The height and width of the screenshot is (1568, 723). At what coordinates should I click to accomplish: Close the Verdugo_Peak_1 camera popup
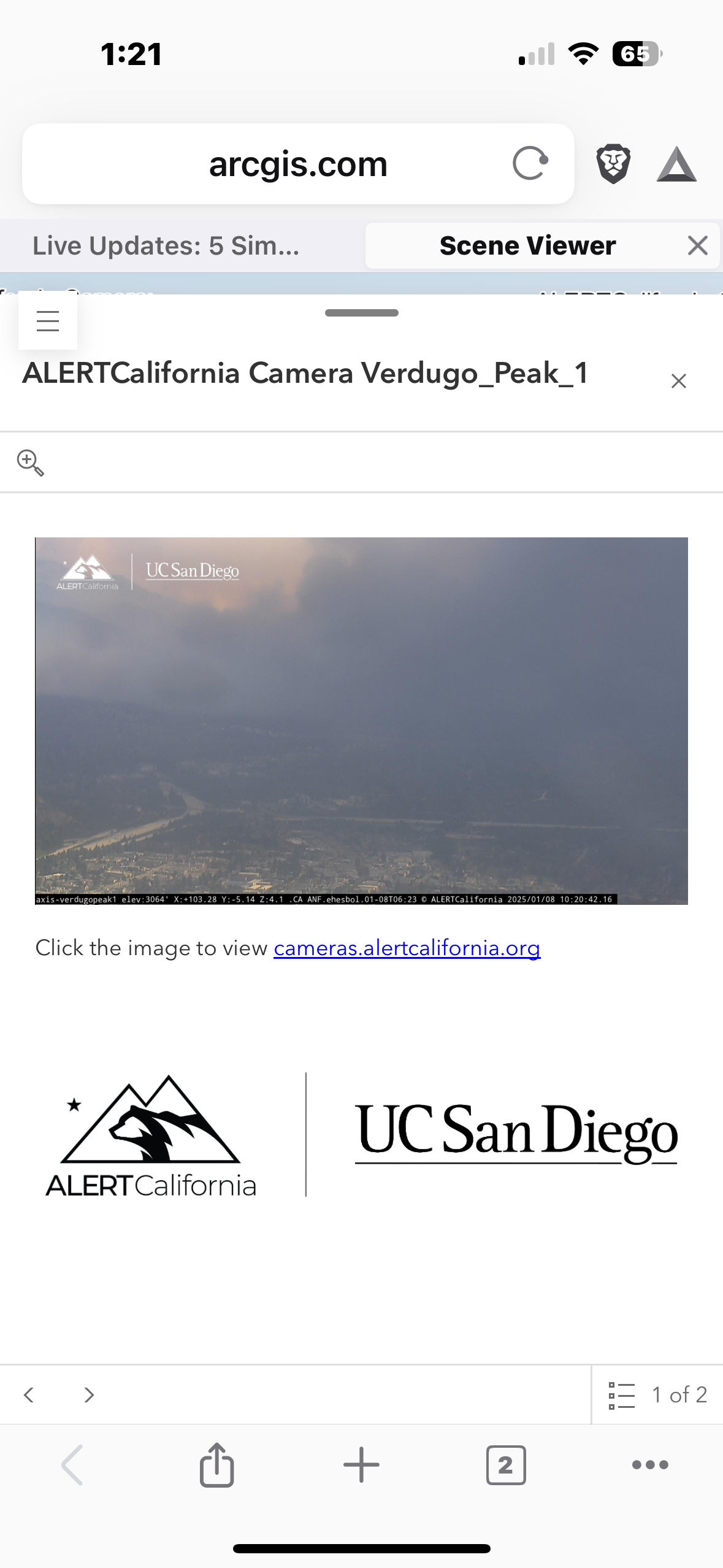pyautogui.click(x=678, y=381)
